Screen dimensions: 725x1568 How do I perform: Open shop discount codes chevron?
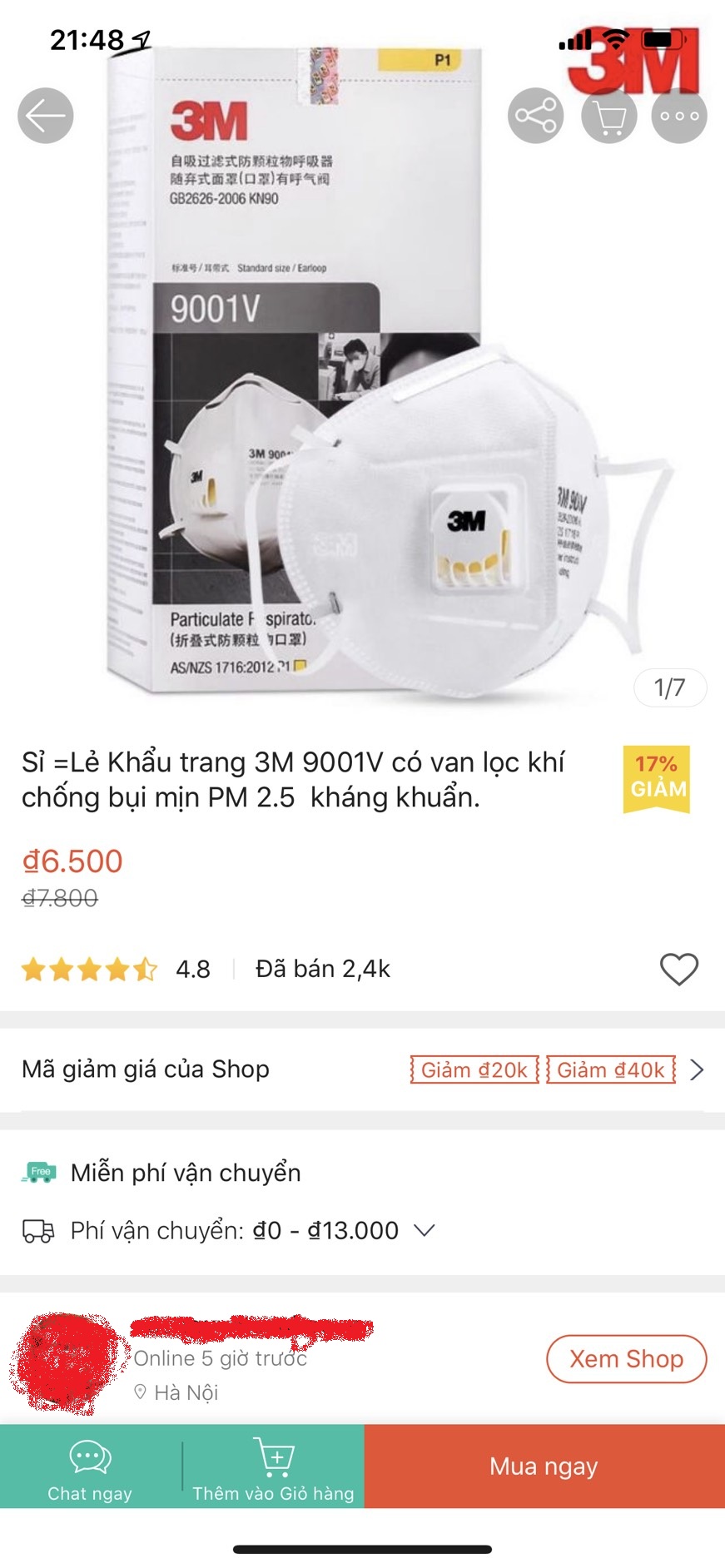[698, 1069]
